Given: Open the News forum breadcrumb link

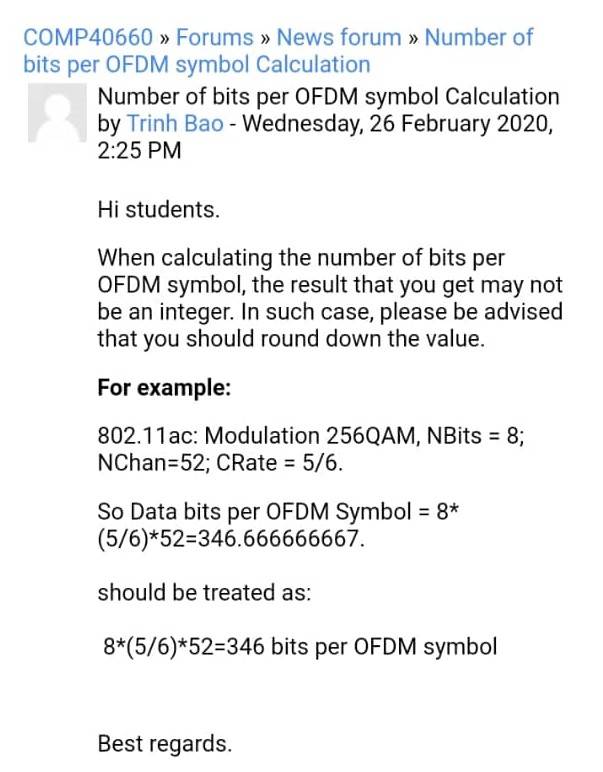Looking at the screenshot, I should pos(339,38).
